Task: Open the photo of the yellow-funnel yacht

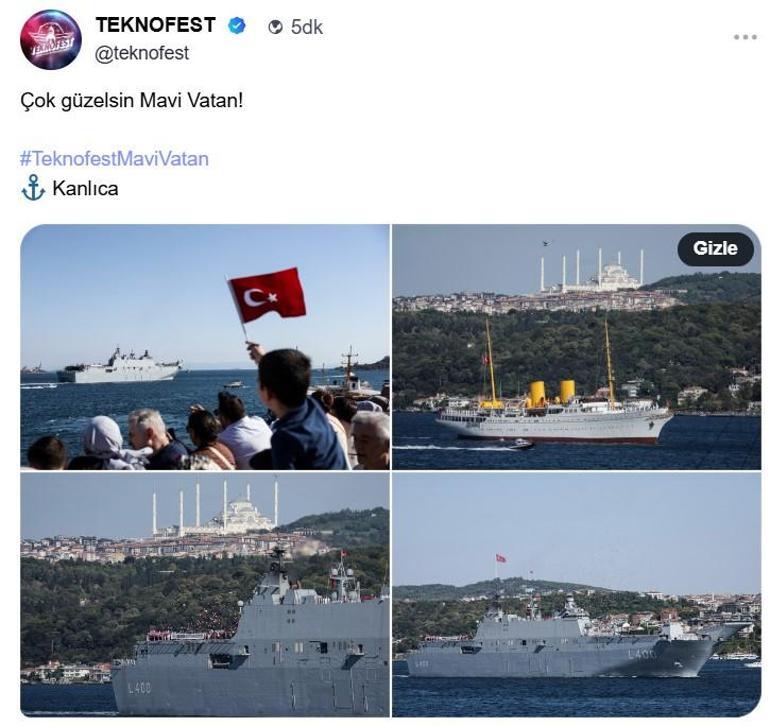Action: coord(576,360)
